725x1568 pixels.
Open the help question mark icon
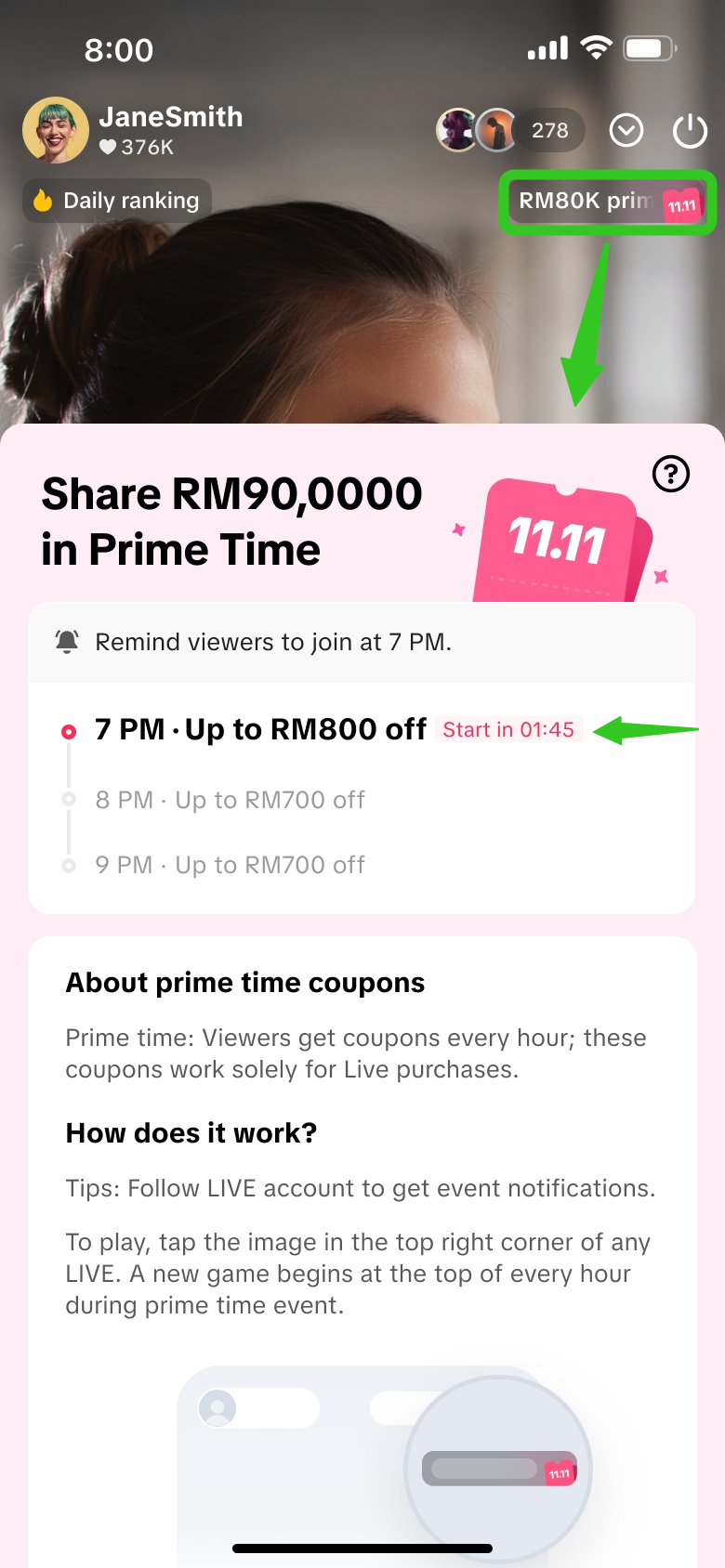[x=671, y=474]
